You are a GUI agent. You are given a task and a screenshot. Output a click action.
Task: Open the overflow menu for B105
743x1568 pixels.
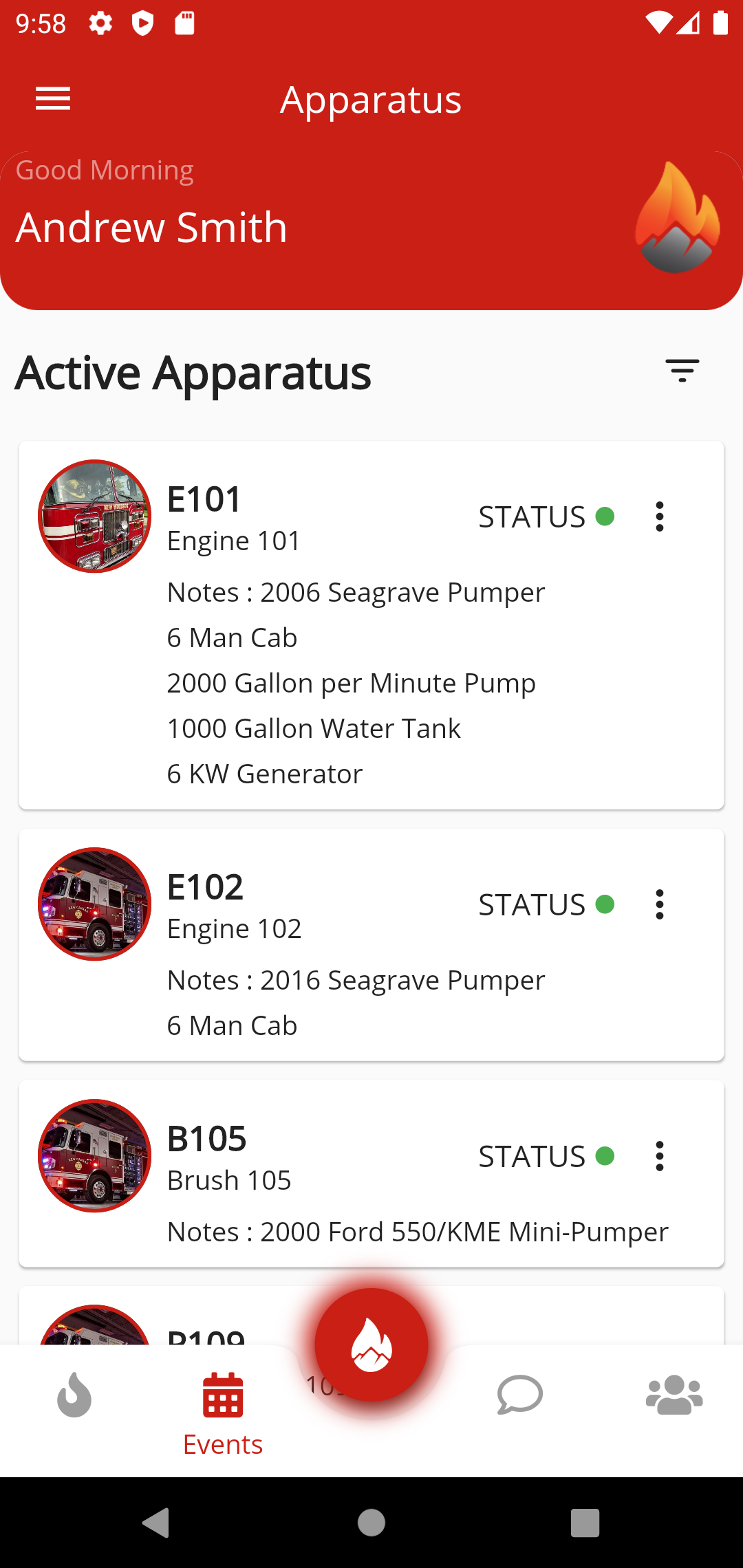pyautogui.click(x=660, y=1156)
